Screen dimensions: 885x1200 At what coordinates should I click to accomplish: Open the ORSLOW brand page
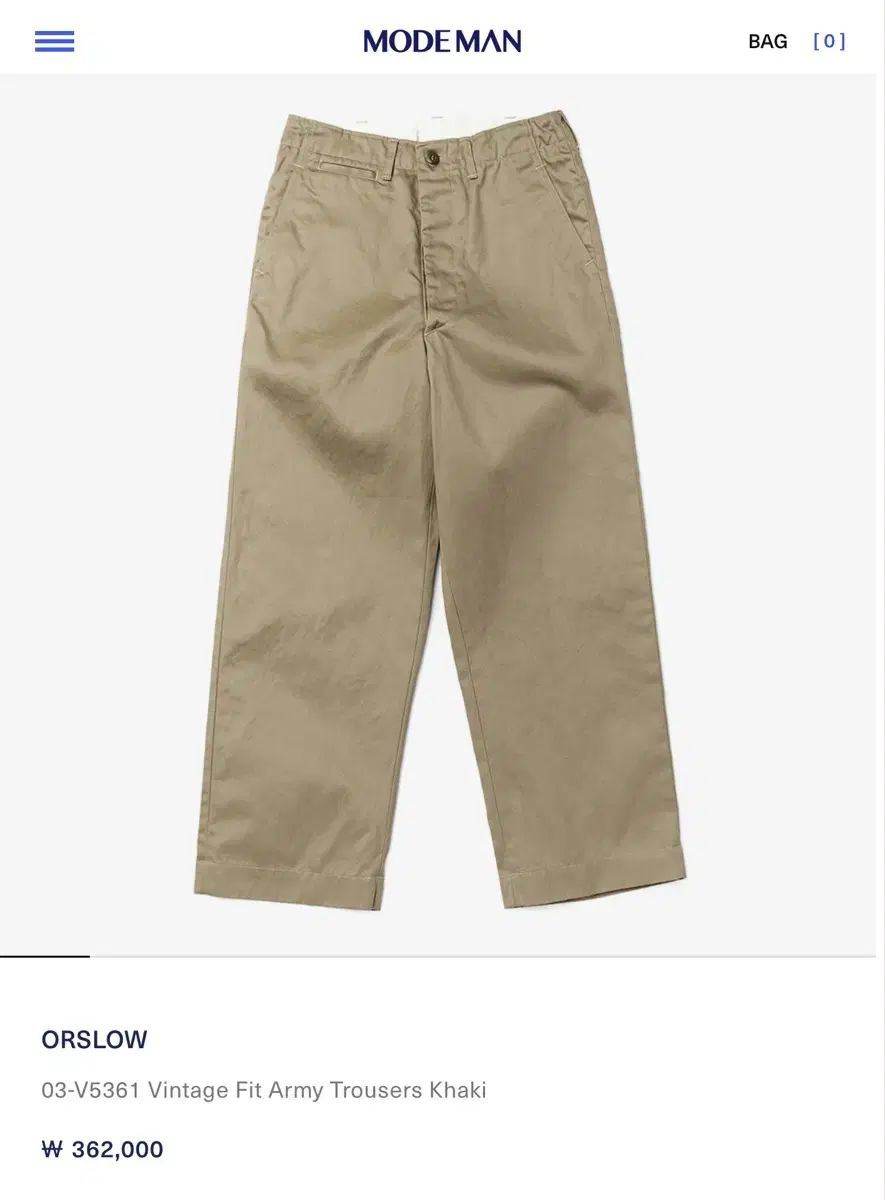94,1040
